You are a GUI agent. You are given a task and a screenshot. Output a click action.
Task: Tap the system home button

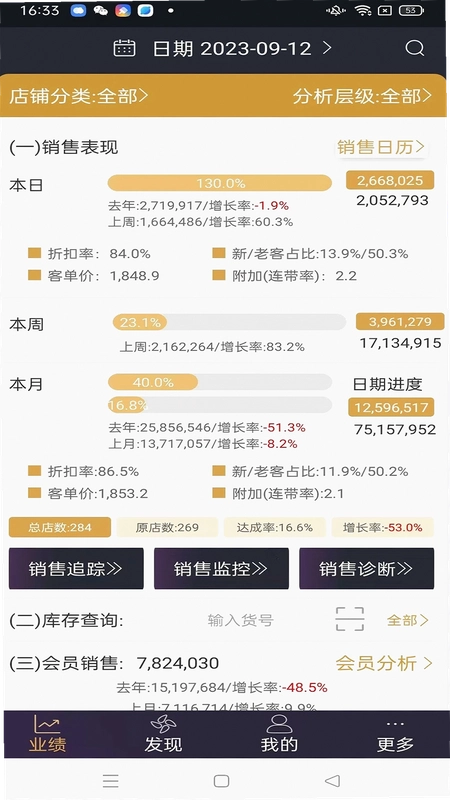pyautogui.click(x=221, y=781)
